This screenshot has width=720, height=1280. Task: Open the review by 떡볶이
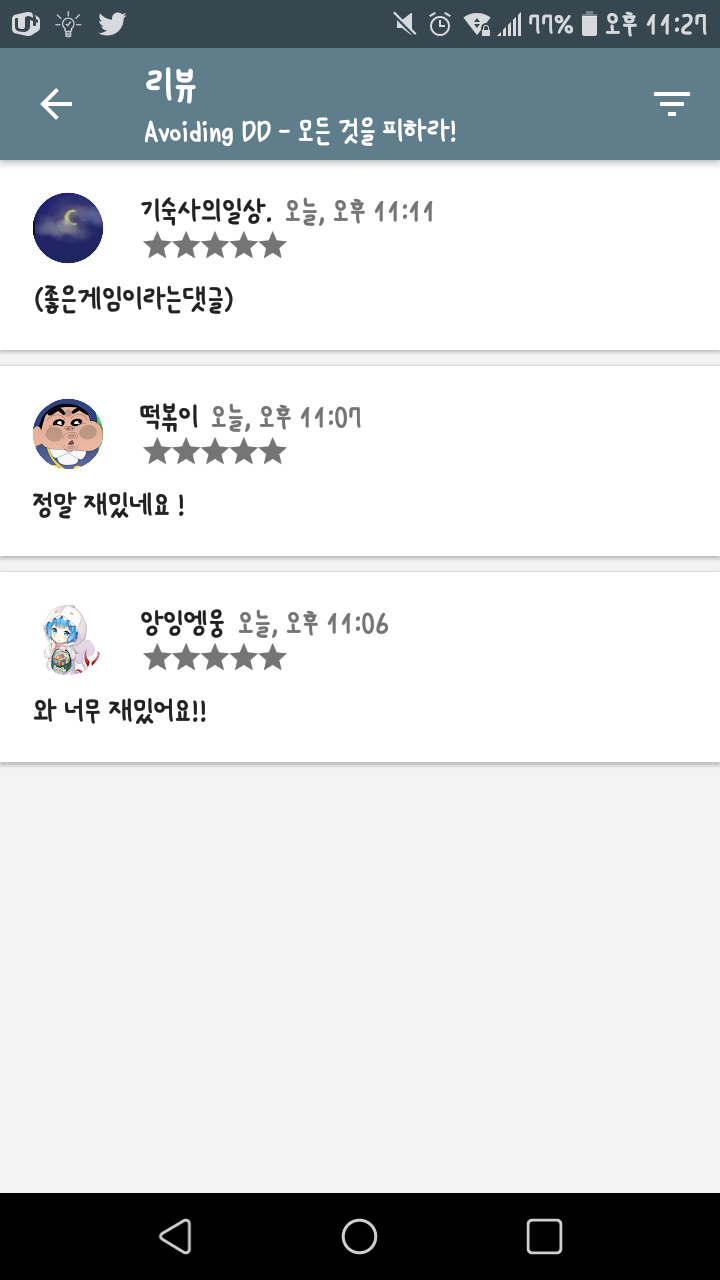point(360,461)
